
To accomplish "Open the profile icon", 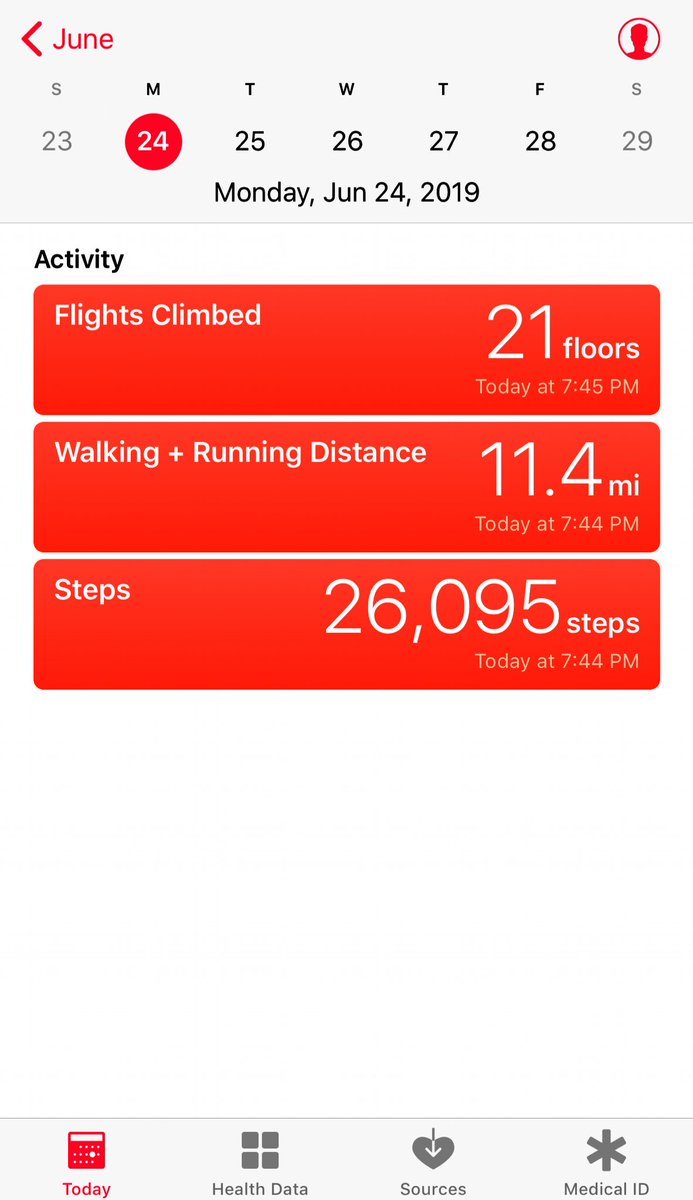I will (x=638, y=40).
